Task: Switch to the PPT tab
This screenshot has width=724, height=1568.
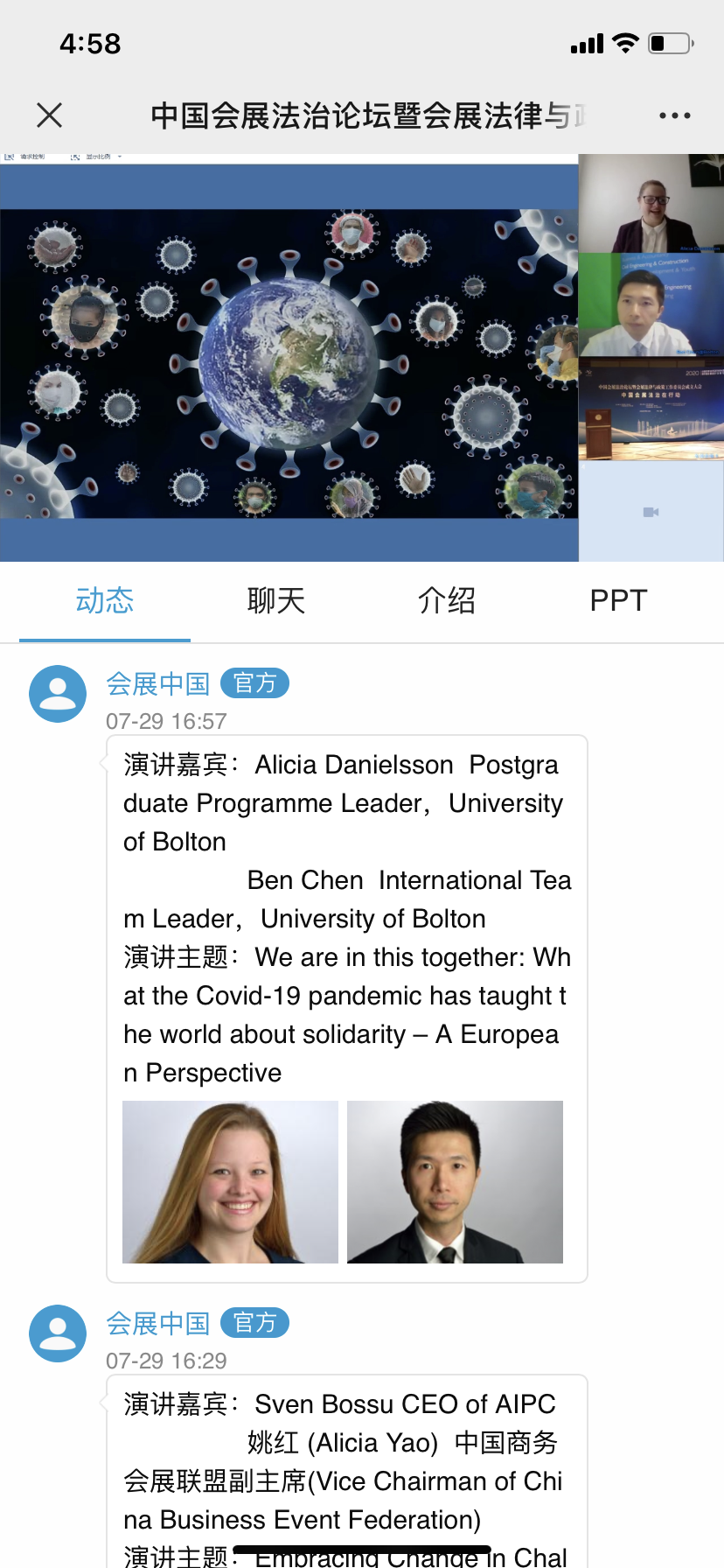Action: click(x=618, y=601)
